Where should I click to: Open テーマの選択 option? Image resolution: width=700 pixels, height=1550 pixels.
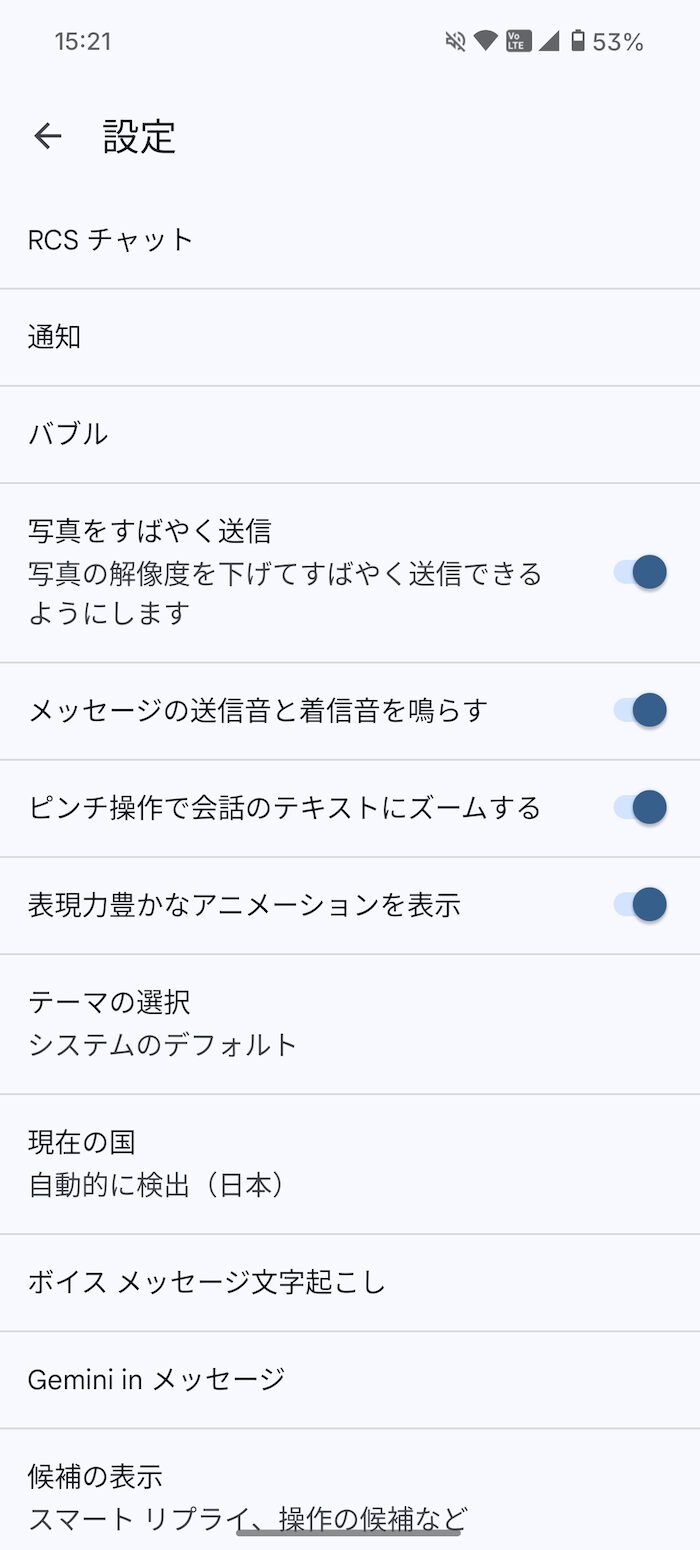coord(350,1024)
